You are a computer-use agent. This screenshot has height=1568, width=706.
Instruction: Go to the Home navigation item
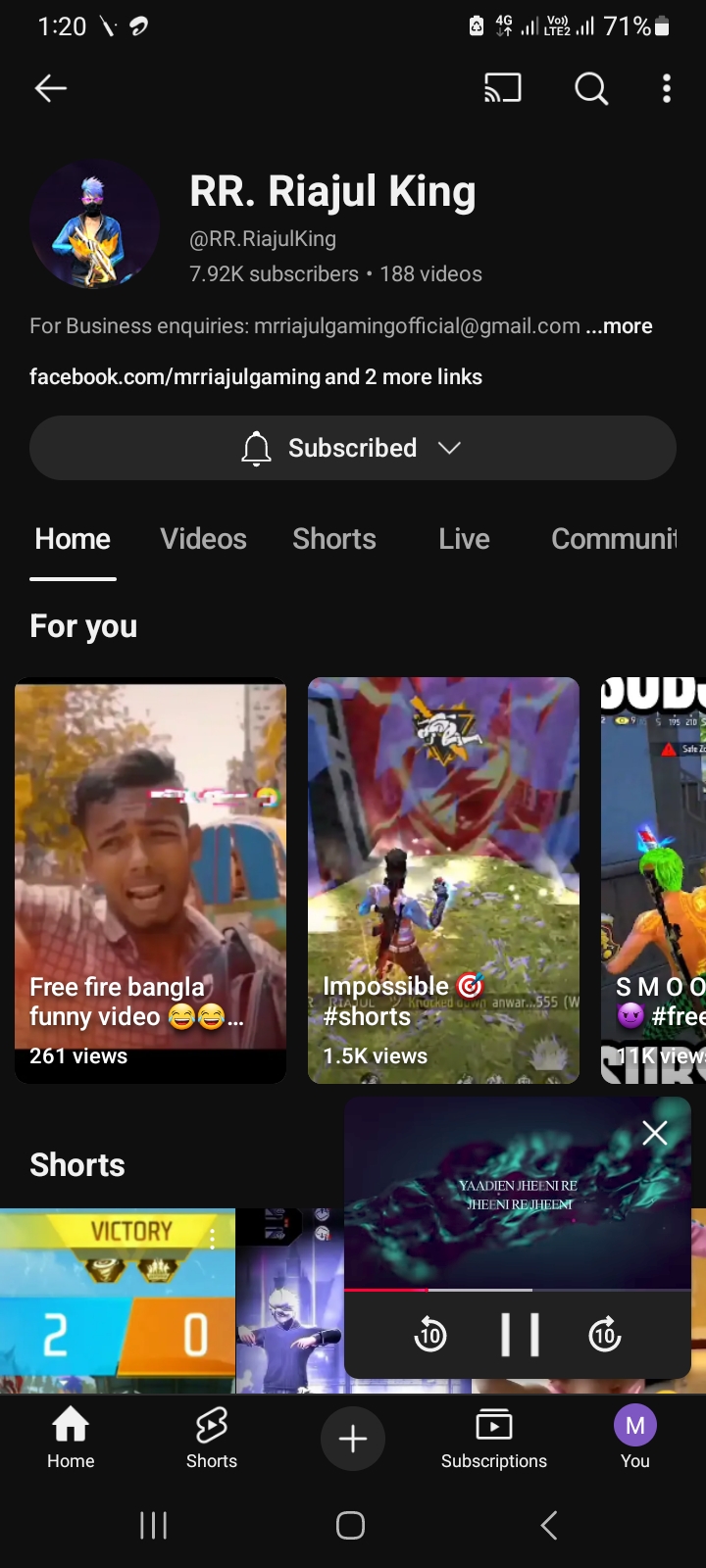[x=71, y=1438]
